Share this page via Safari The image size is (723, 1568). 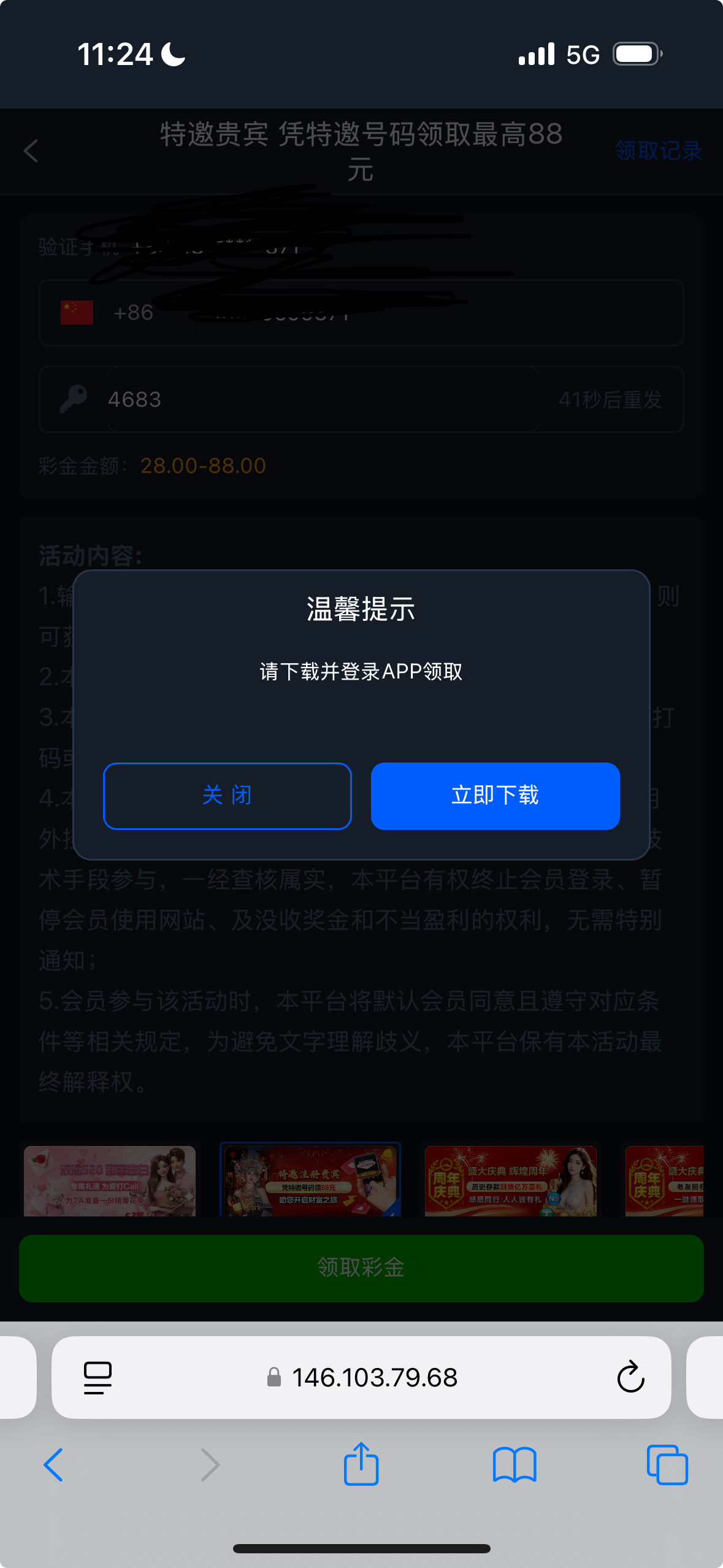tap(361, 1464)
